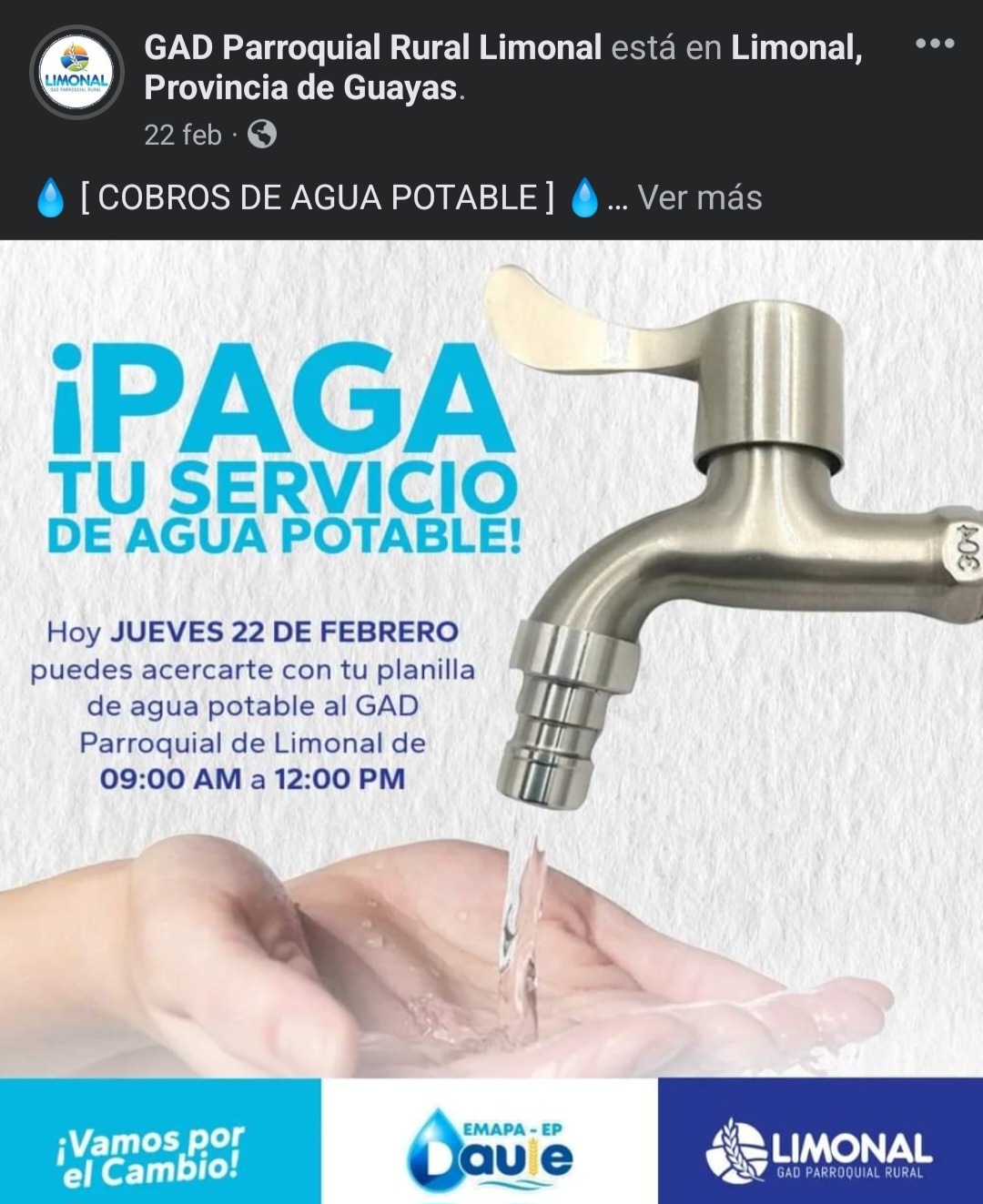The width and height of the screenshot is (983, 1204).
Task: Open GAD Parroquial Rural Limonal profile picture
Action: tap(76, 72)
